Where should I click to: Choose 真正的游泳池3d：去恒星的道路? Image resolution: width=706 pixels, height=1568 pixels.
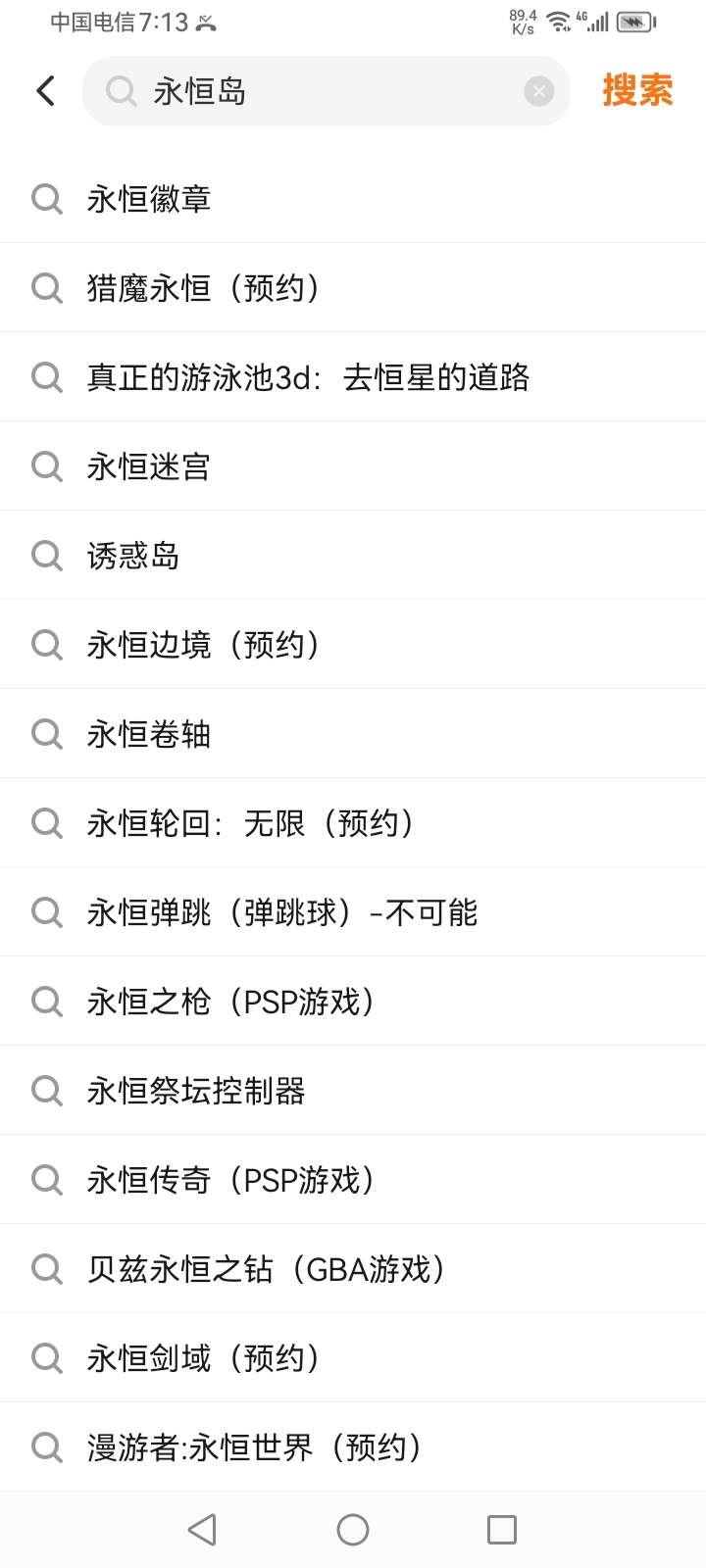[x=353, y=377]
